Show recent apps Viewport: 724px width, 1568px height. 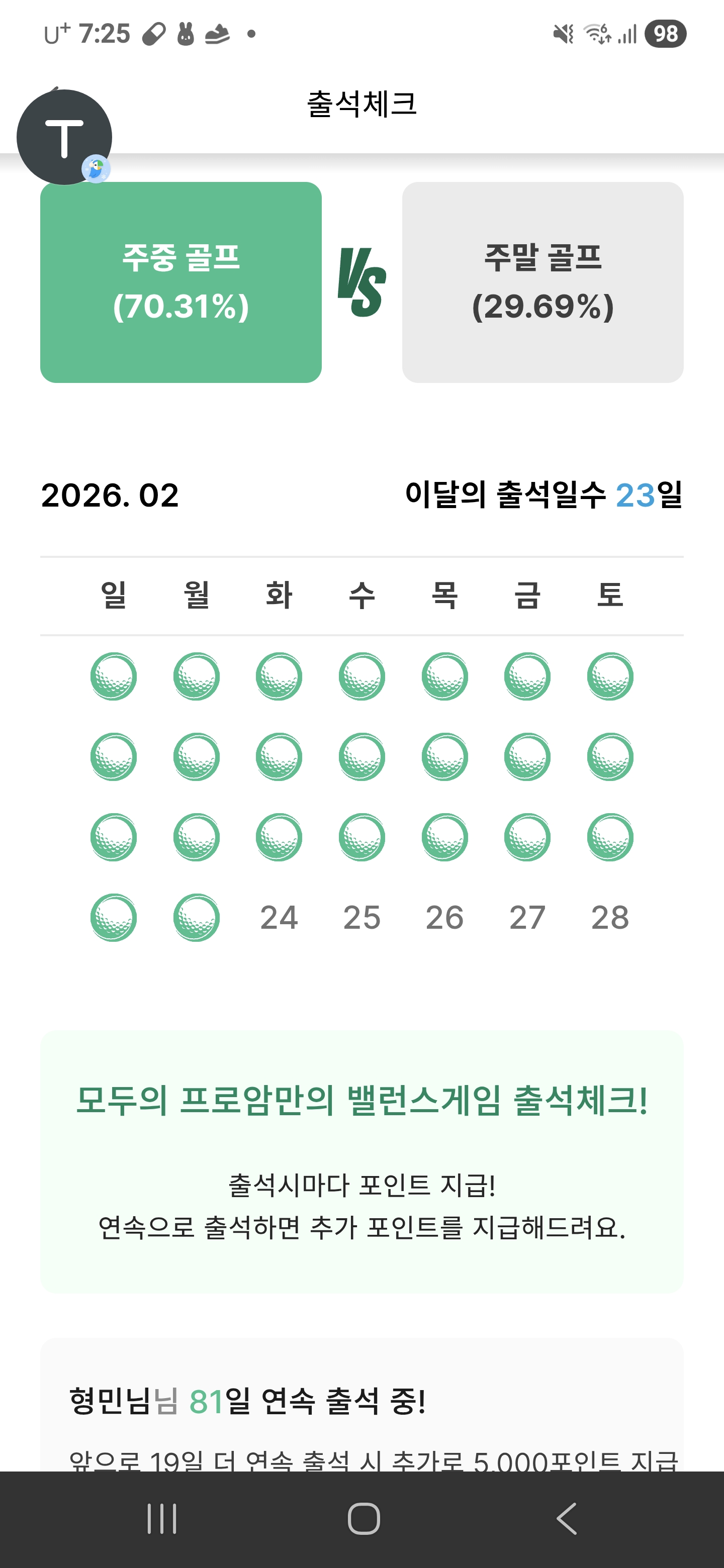[162, 1519]
